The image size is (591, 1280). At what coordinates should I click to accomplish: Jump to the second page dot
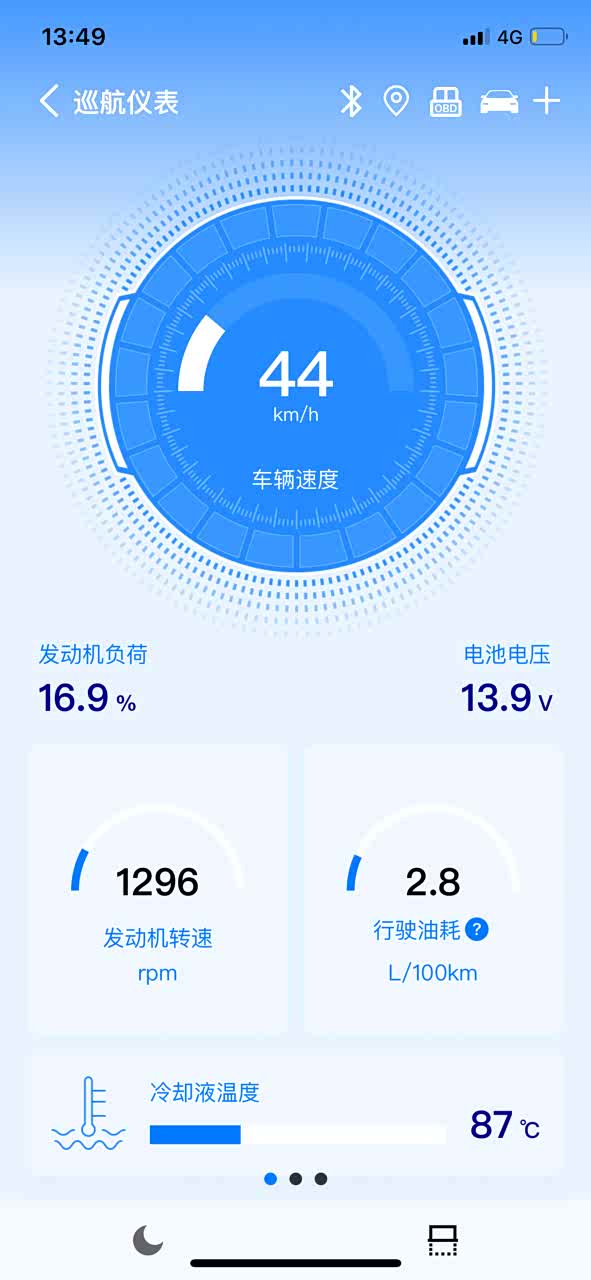pos(296,1179)
